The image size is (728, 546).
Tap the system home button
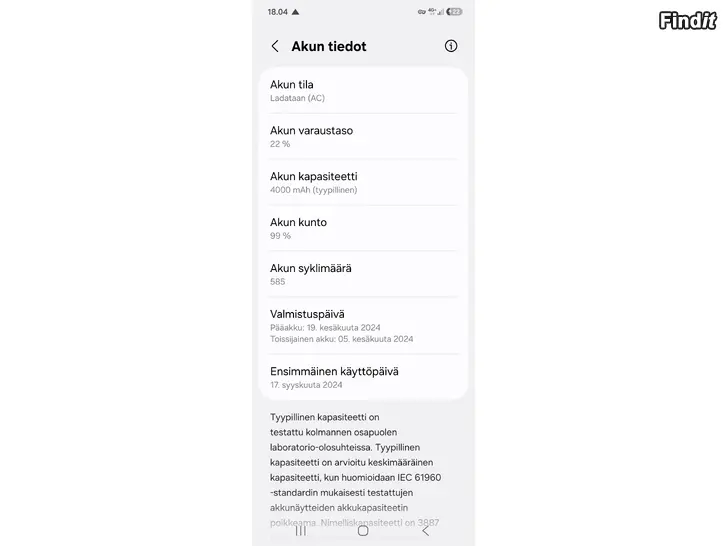(363, 531)
